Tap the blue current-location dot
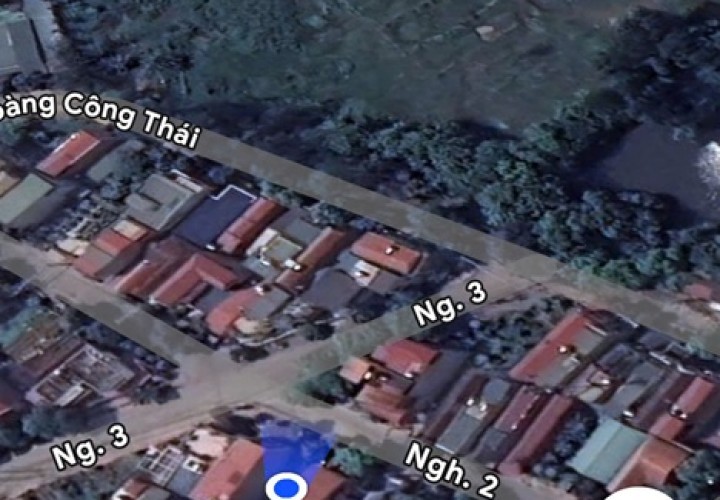Image resolution: width=720 pixels, height=500 pixels. click(x=288, y=488)
